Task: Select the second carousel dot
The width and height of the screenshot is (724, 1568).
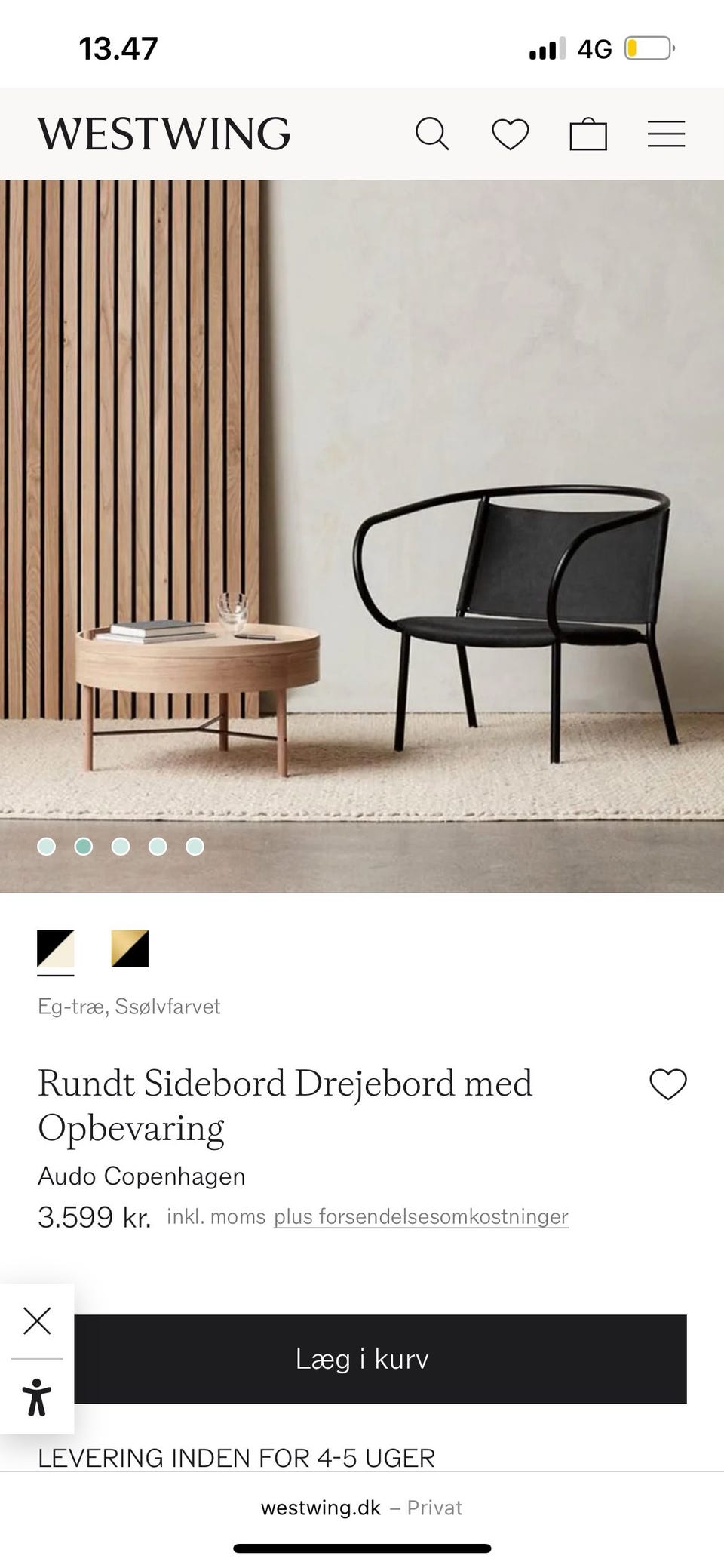Action: click(x=84, y=847)
